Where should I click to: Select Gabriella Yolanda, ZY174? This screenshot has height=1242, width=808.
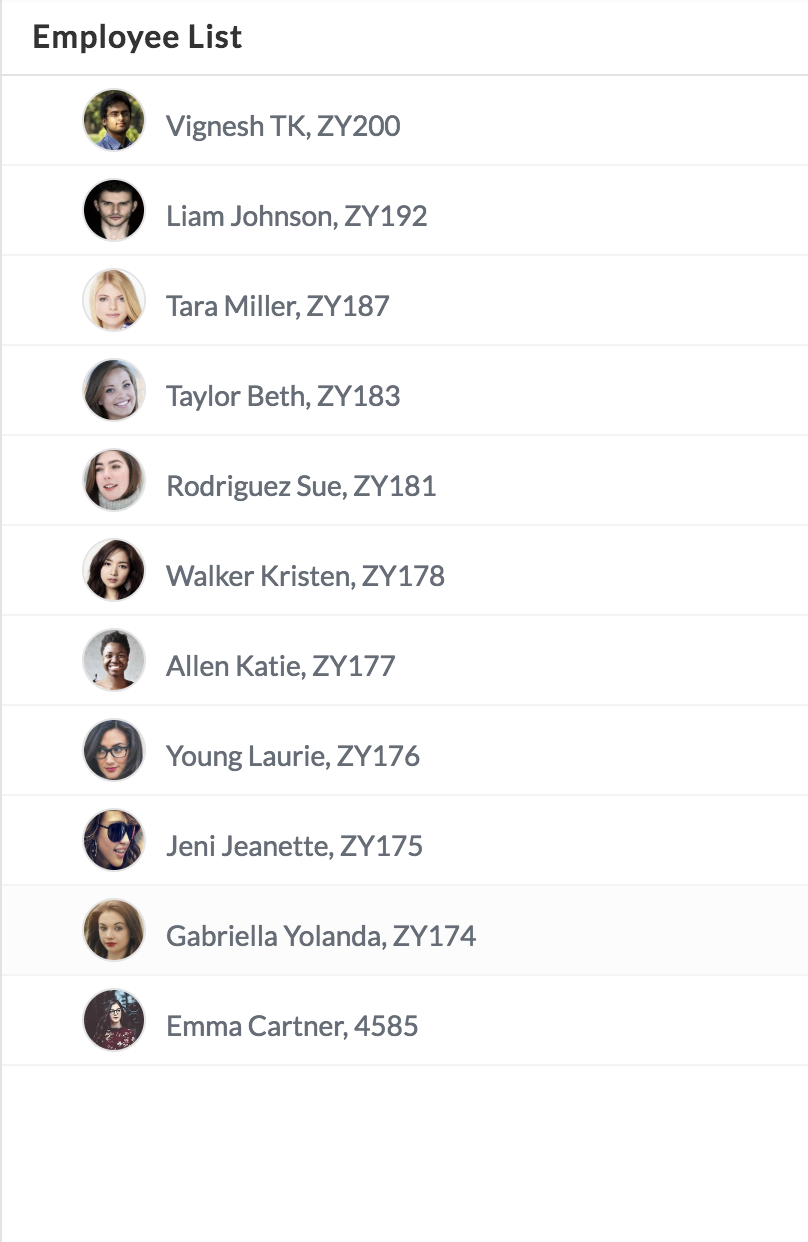click(320, 936)
